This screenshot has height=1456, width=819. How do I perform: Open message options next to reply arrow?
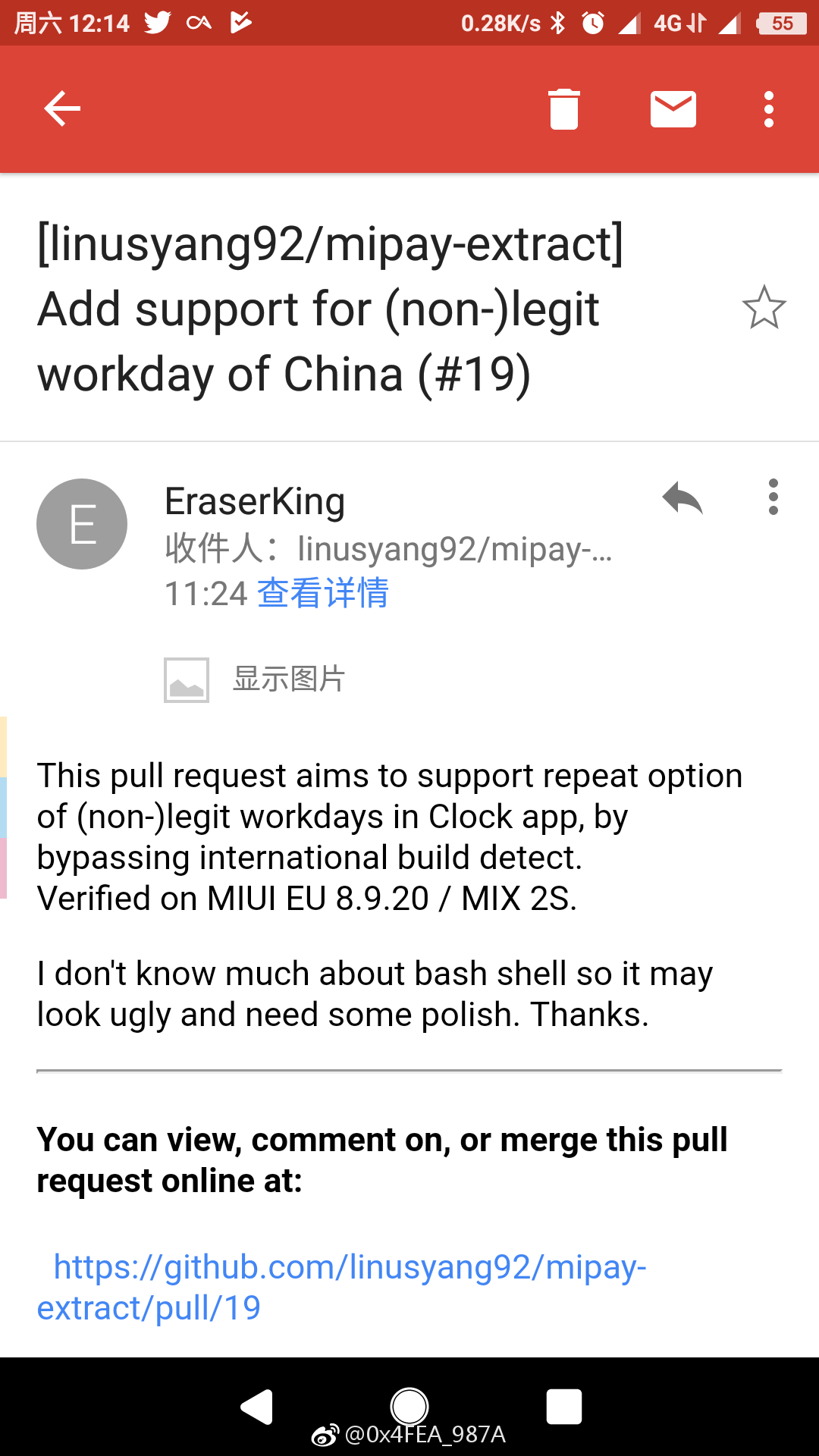pos(773,497)
